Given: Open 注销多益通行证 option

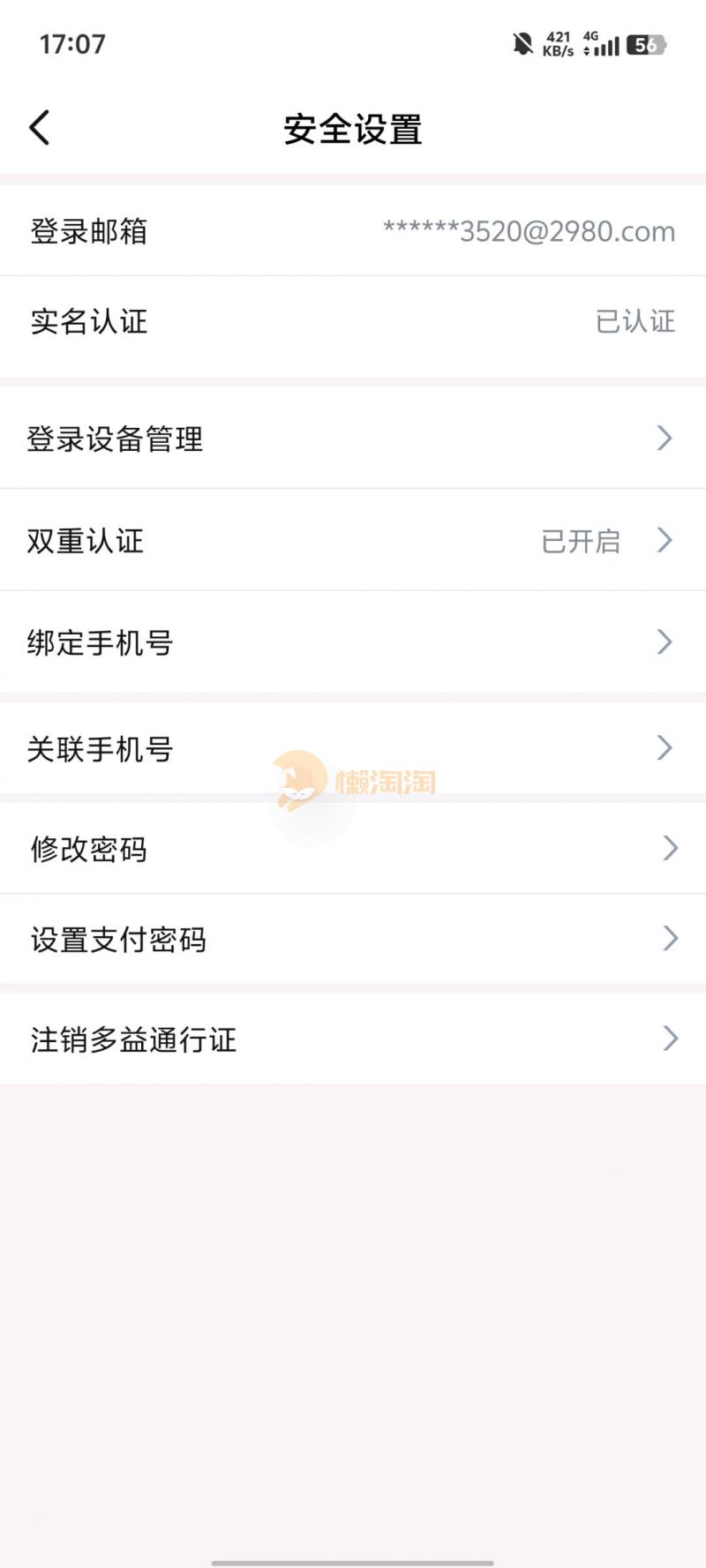Looking at the screenshot, I should click(353, 1039).
